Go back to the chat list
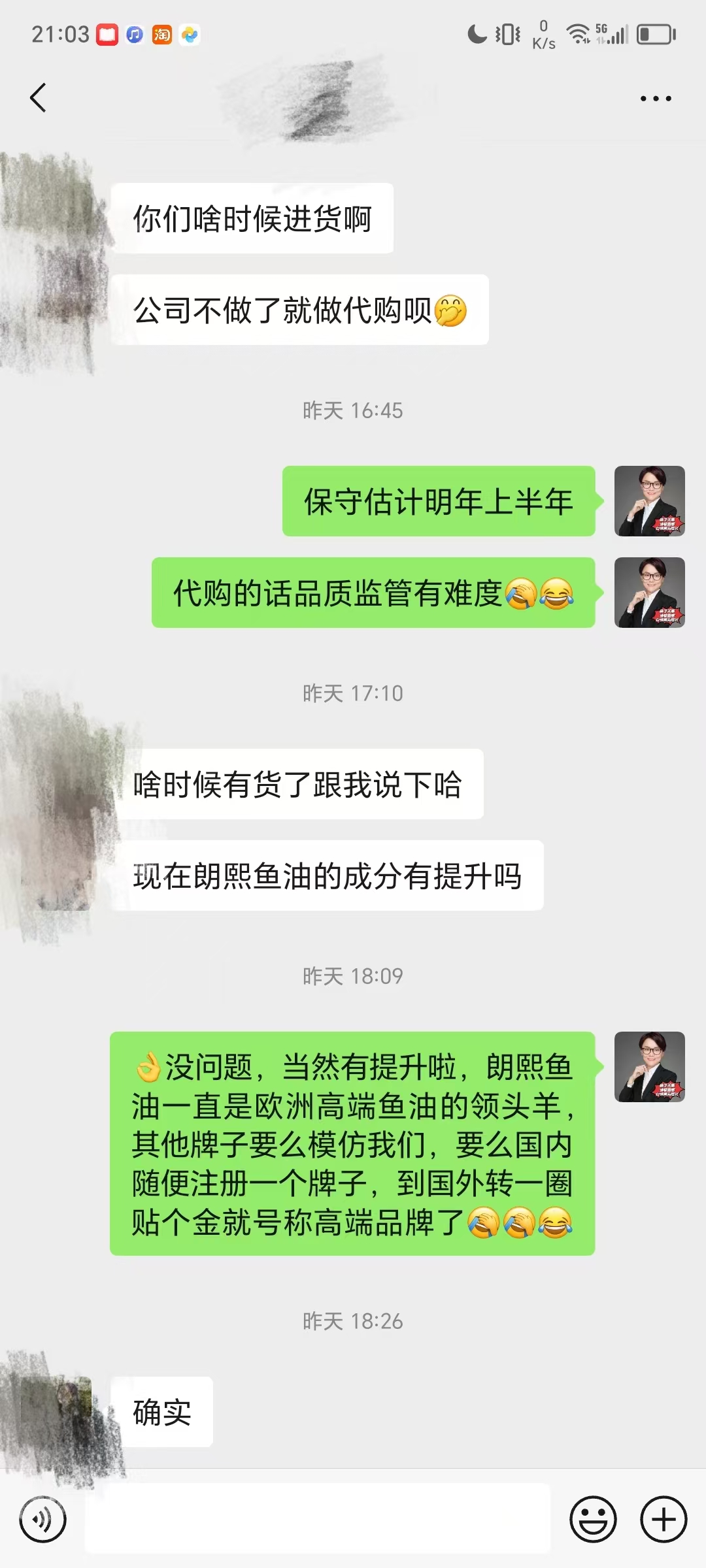 [x=38, y=98]
